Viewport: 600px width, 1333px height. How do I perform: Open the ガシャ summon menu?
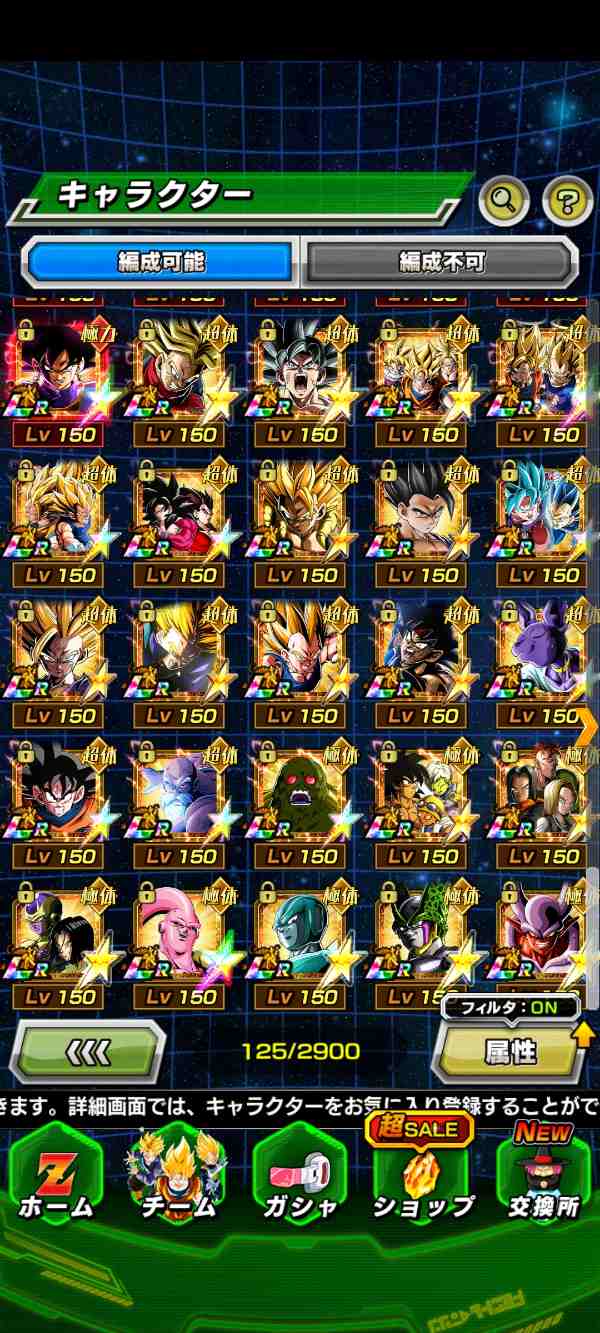[300, 1178]
